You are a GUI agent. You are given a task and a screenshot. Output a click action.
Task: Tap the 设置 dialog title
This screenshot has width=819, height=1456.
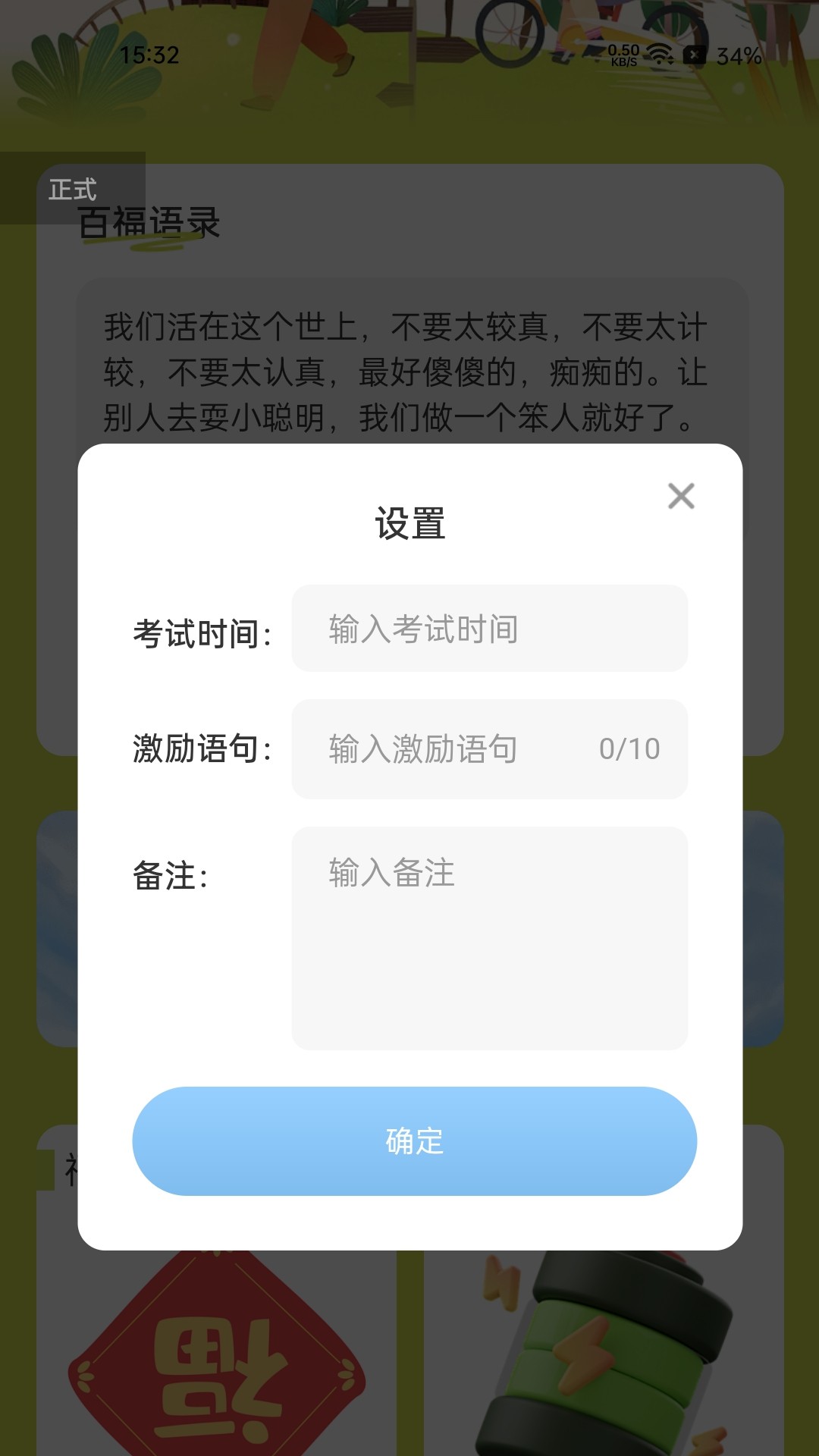click(409, 523)
